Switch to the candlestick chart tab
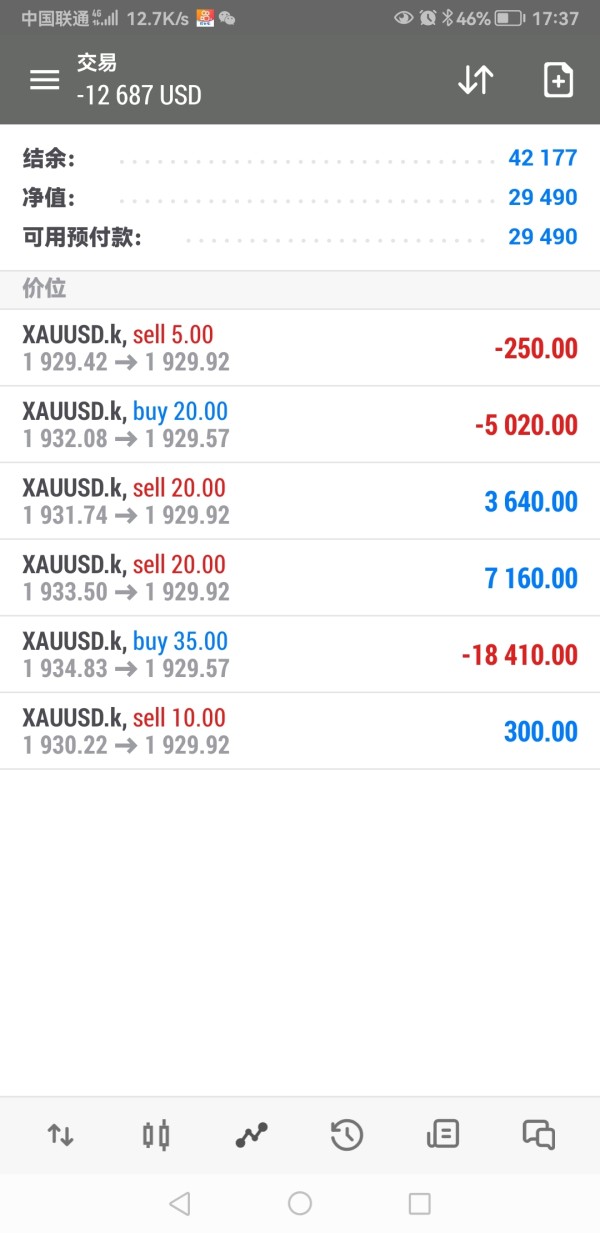The image size is (600, 1233). click(156, 1135)
